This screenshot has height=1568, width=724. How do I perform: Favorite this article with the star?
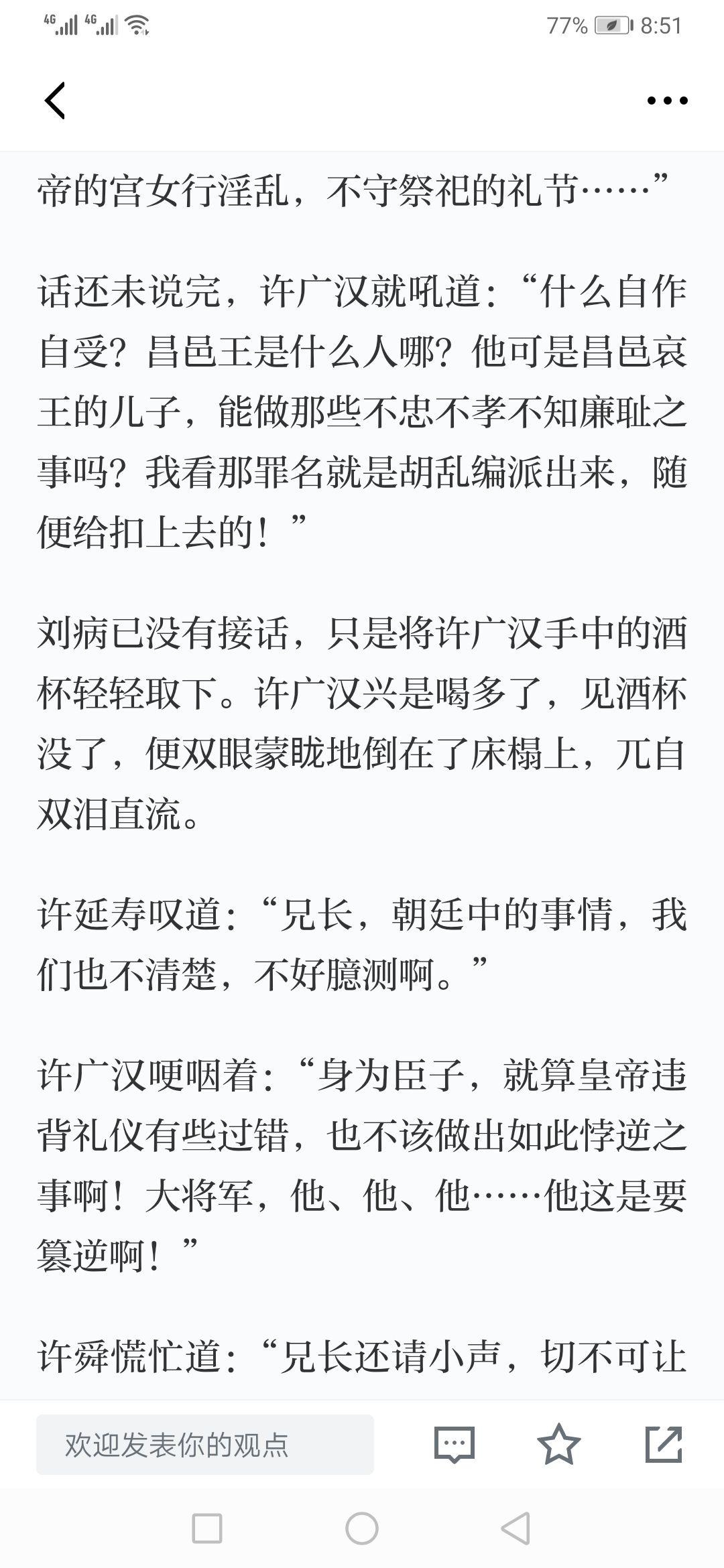tap(559, 1444)
